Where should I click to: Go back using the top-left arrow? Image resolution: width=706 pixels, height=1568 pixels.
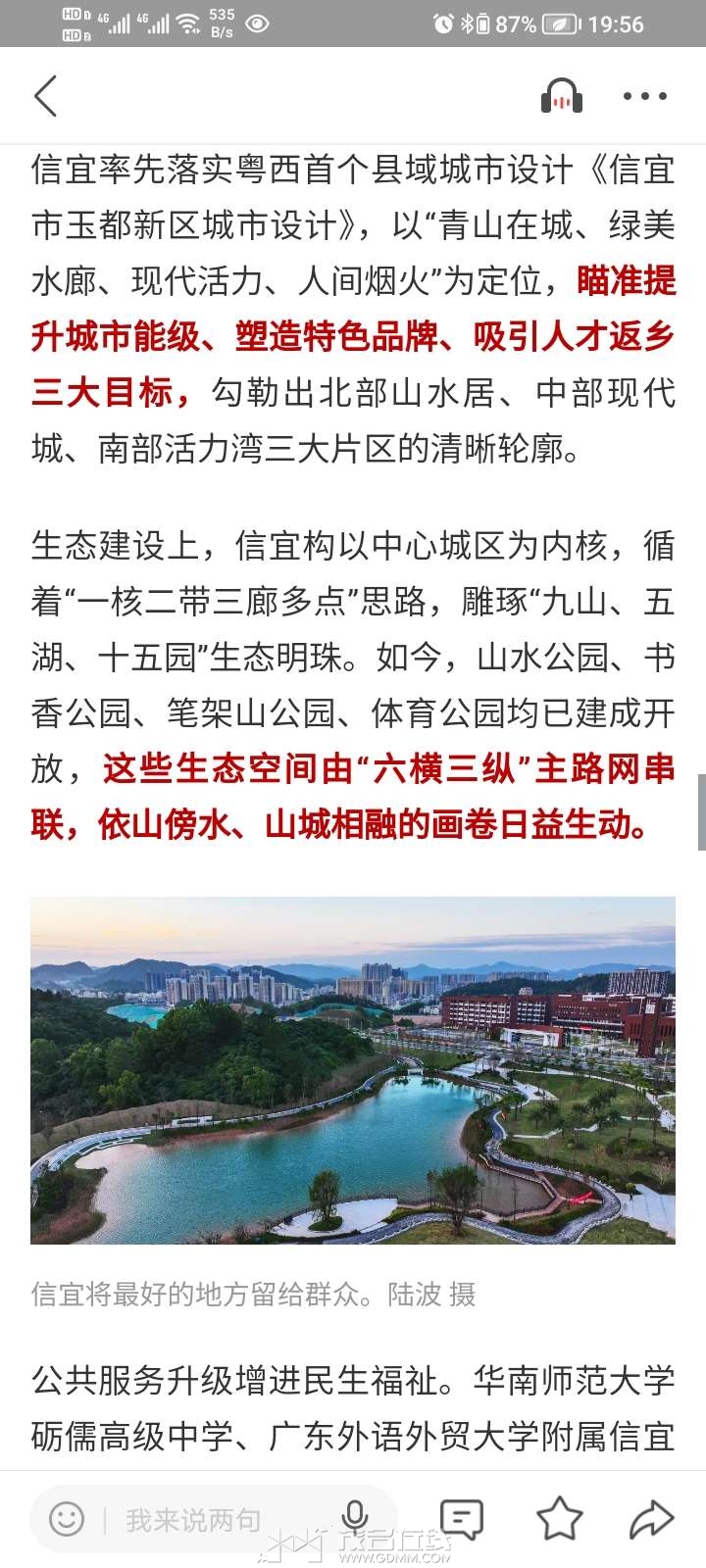coord(46,96)
